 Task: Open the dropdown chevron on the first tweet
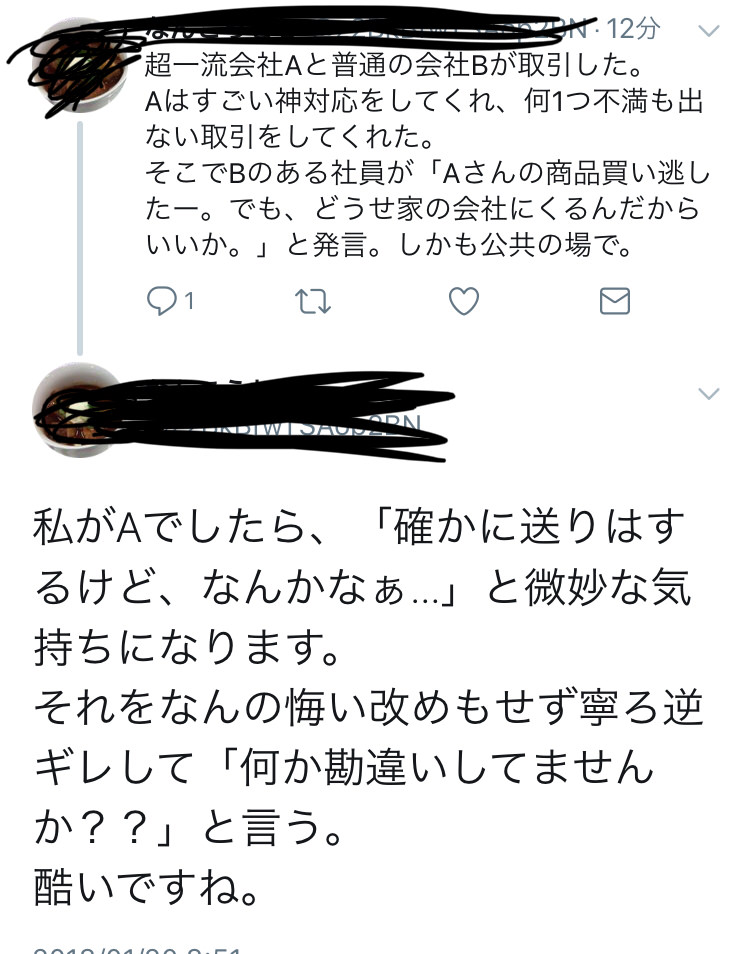(x=708, y=31)
